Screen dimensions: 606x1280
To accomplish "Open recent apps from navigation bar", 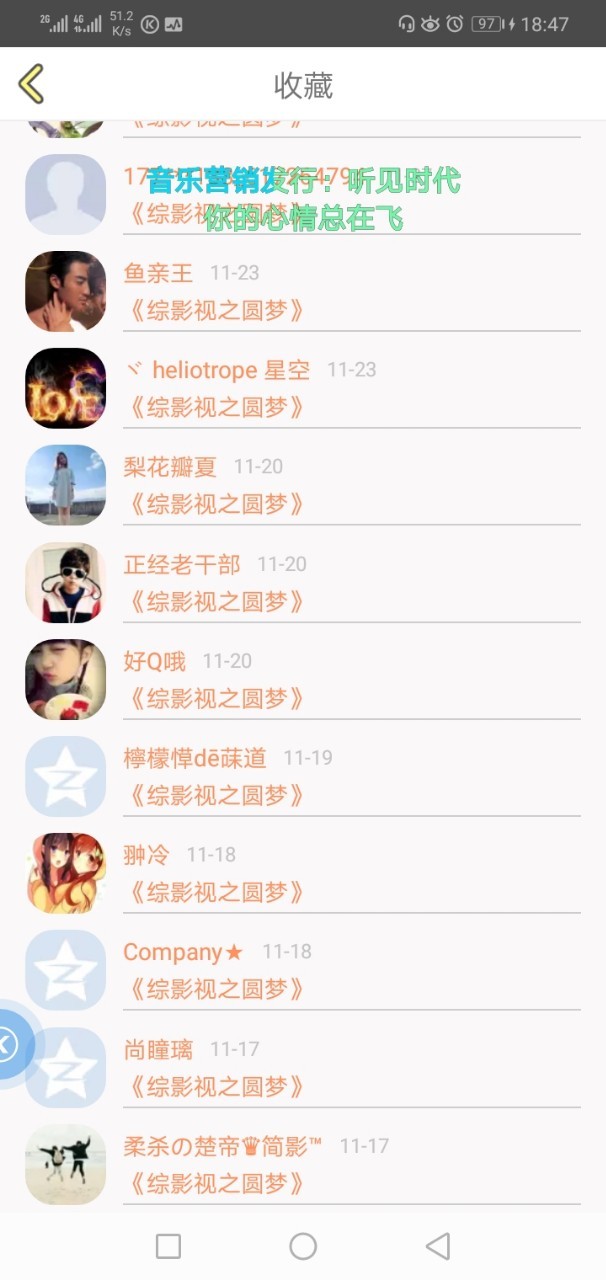I will (168, 1246).
